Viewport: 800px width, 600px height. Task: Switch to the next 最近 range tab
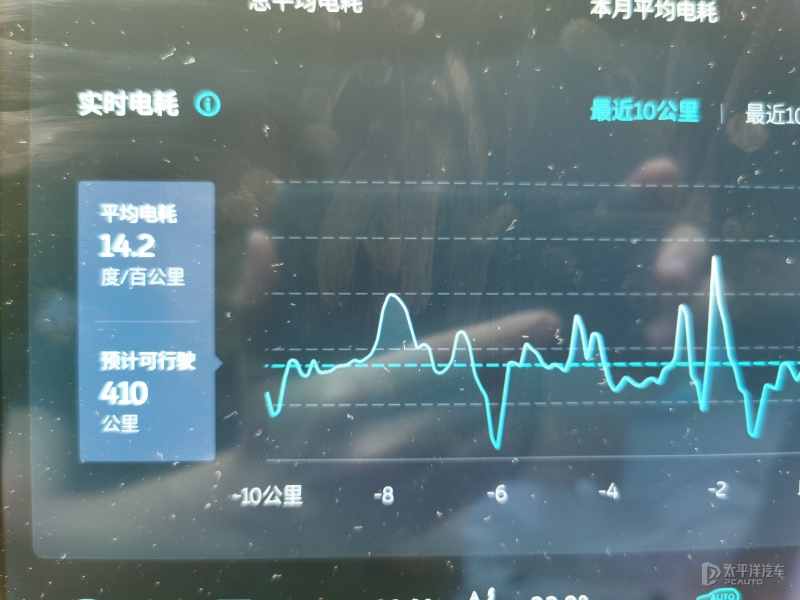pos(774,115)
